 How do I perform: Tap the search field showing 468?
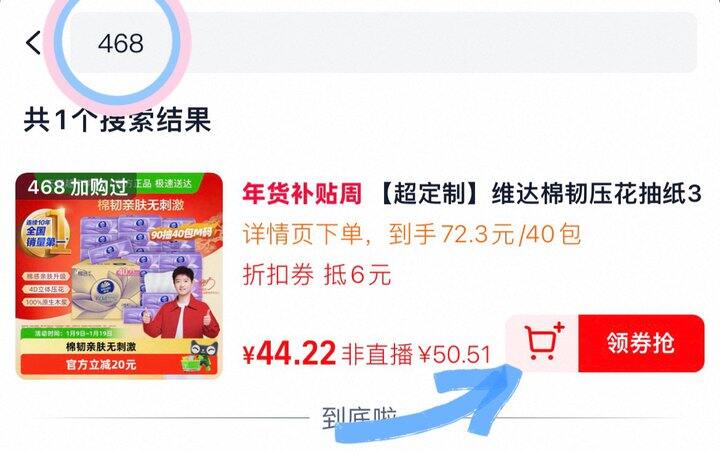coord(382,43)
